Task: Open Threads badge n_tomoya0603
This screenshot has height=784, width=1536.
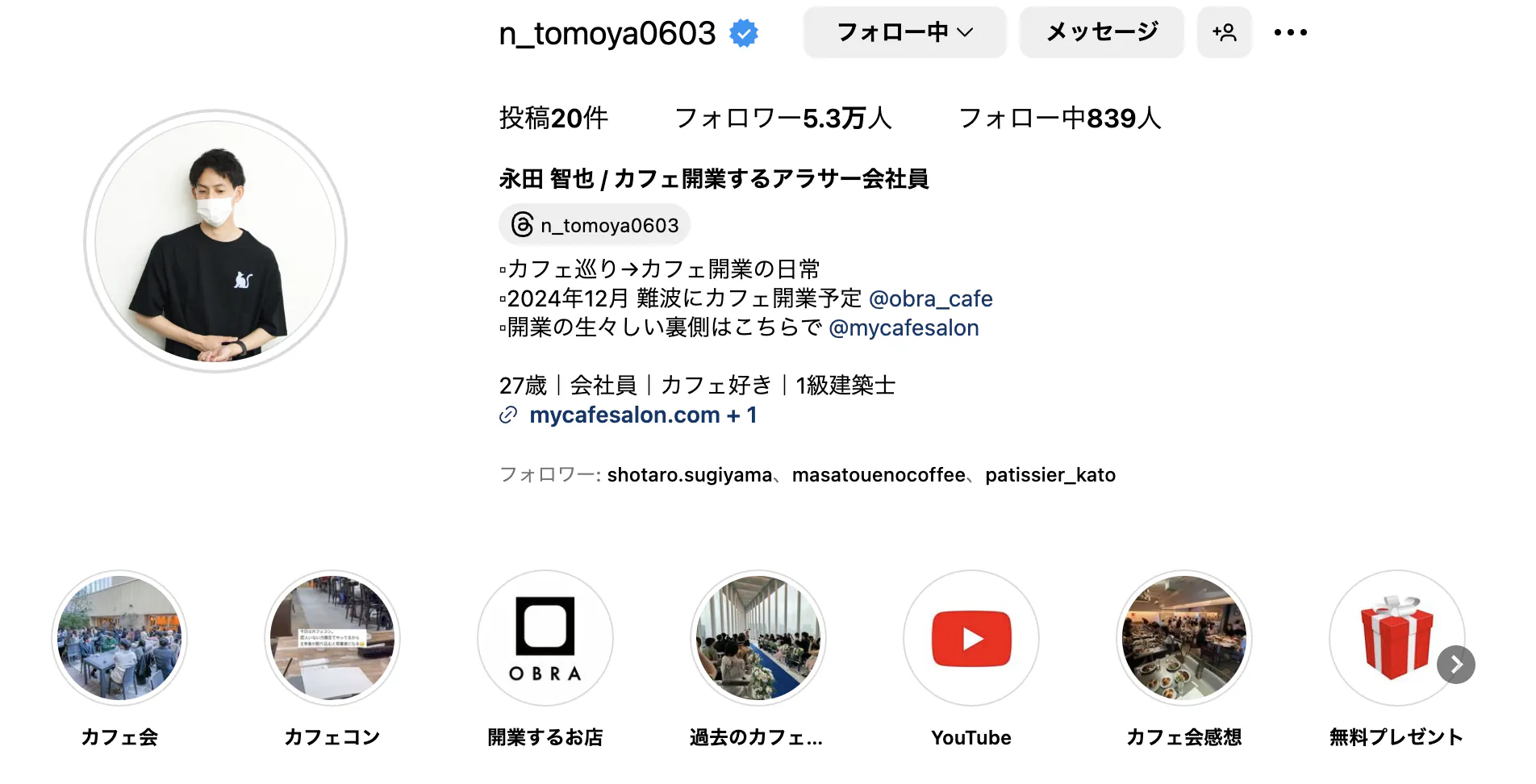Action: point(595,225)
